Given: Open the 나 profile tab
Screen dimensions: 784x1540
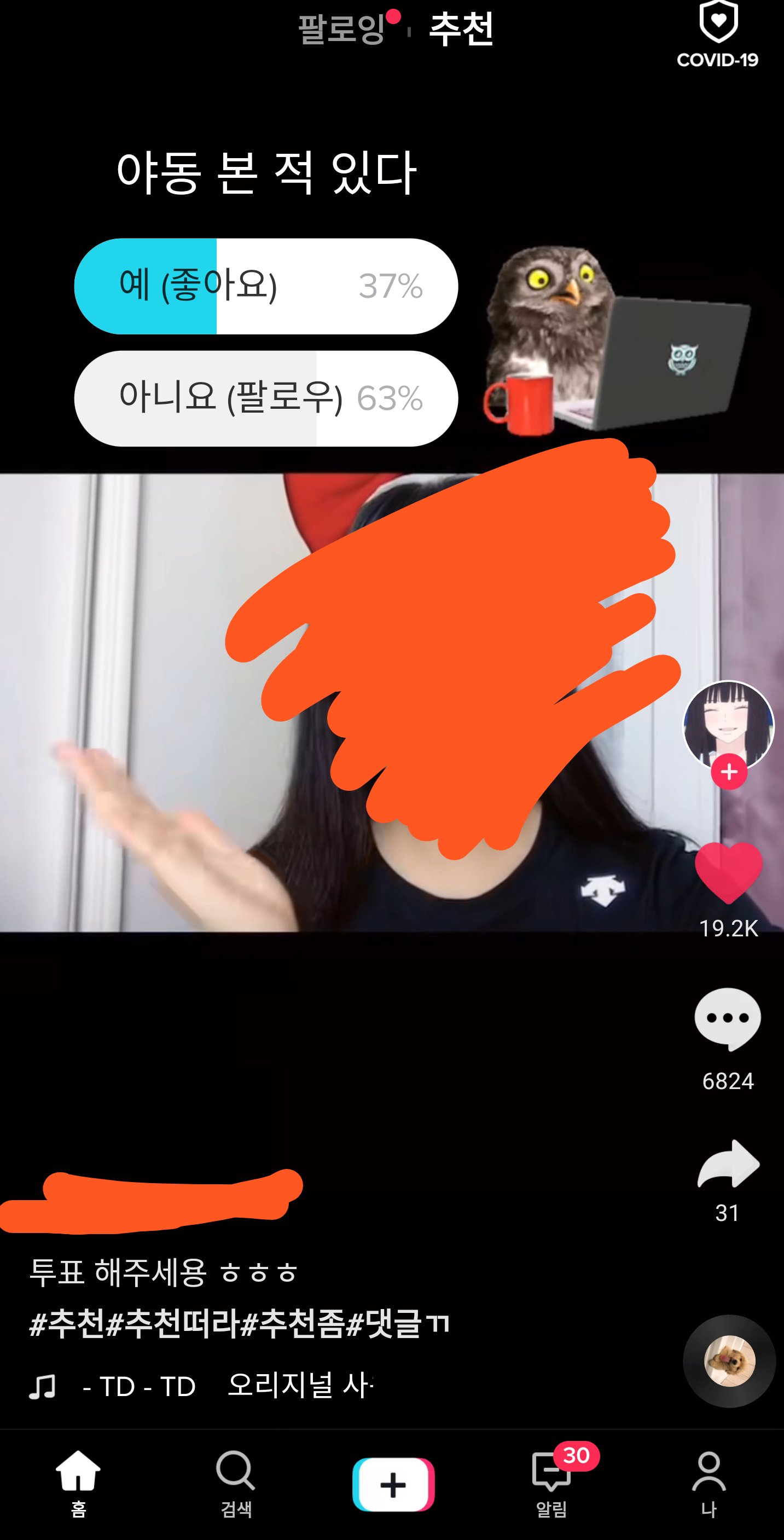Looking at the screenshot, I should [x=708, y=1483].
